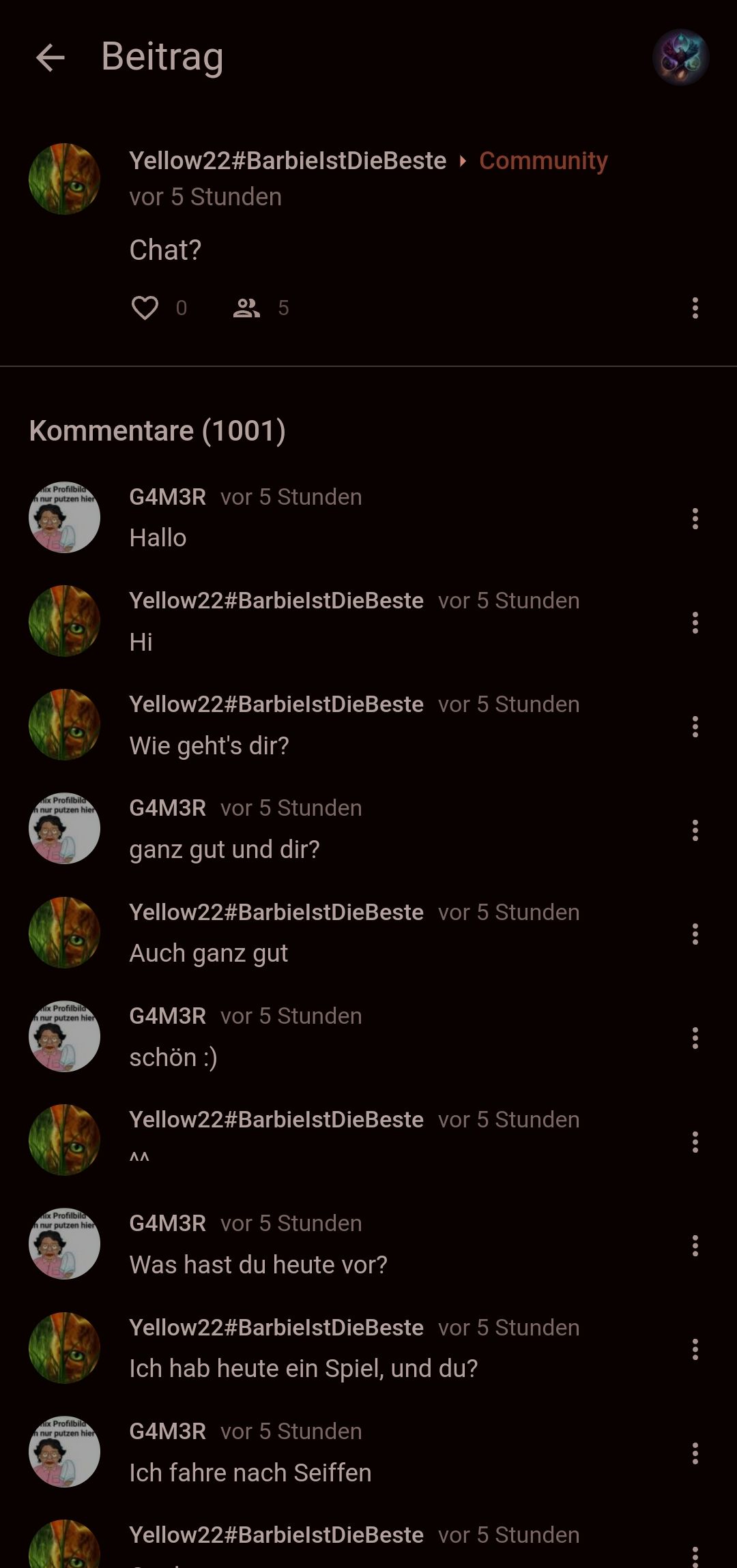This screenshot has width=737, height=1568.
Task: Open options for the "Hi" comment
Action: (x=695, y=623)
